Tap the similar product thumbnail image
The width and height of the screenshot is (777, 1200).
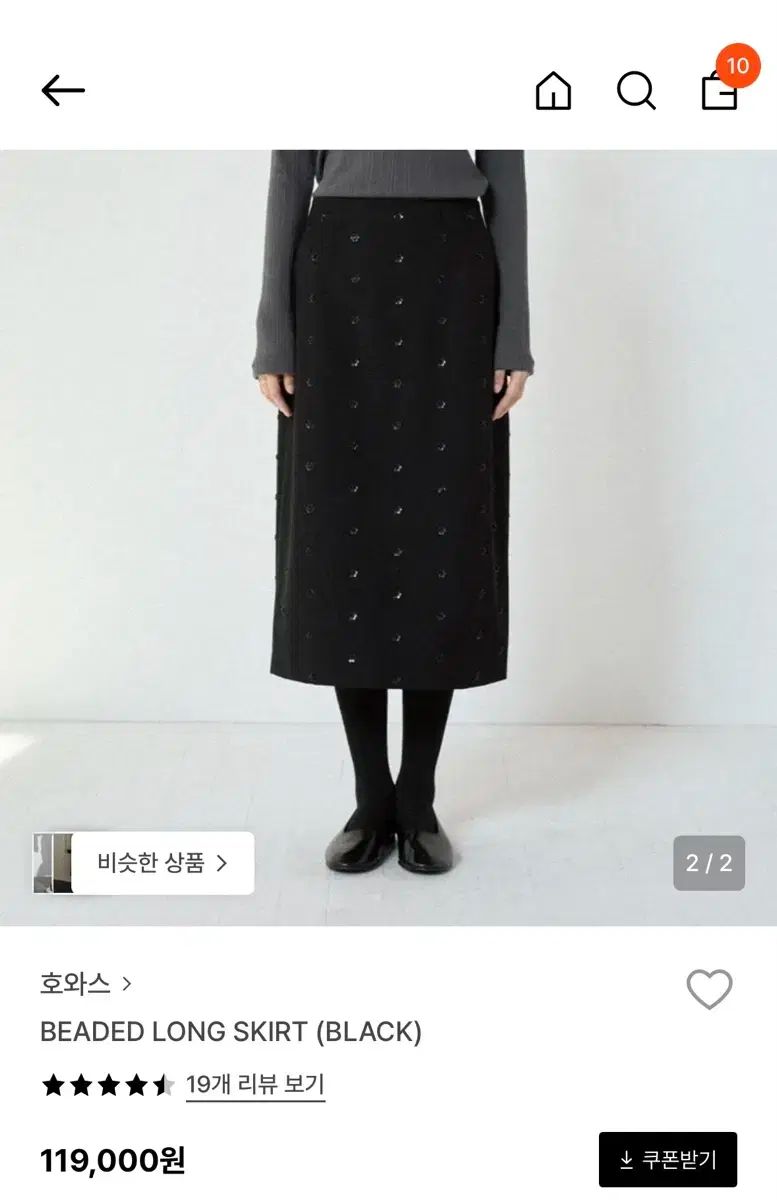click(x=56, y=861)
